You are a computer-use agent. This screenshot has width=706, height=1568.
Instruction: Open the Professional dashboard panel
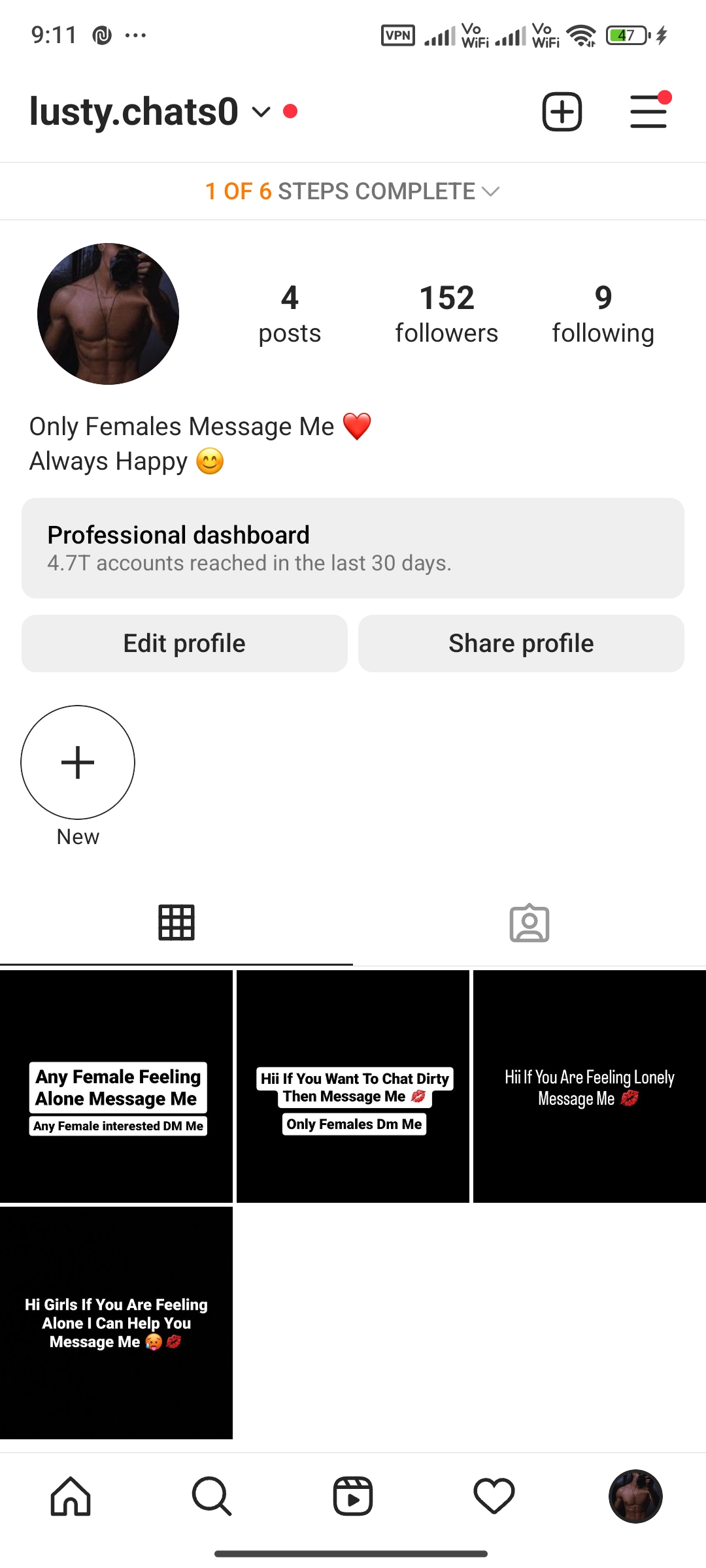coord(353,547)
